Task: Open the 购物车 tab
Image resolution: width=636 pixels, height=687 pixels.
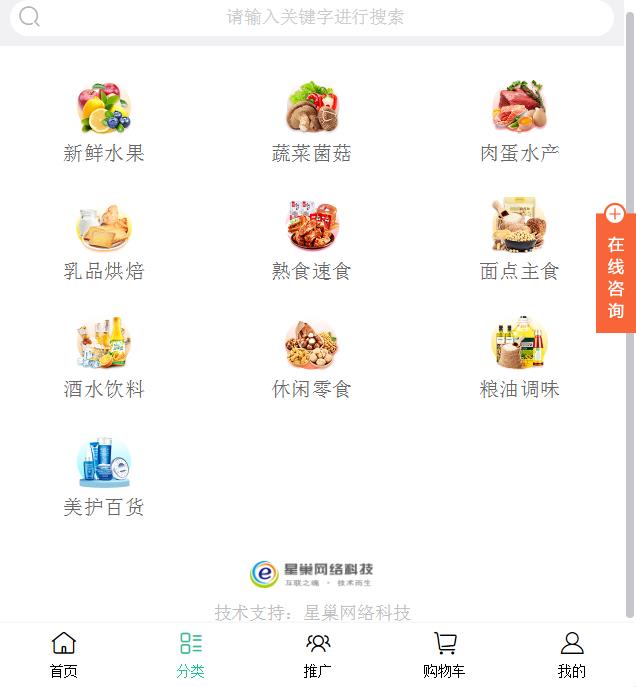Action: (444, 655)
